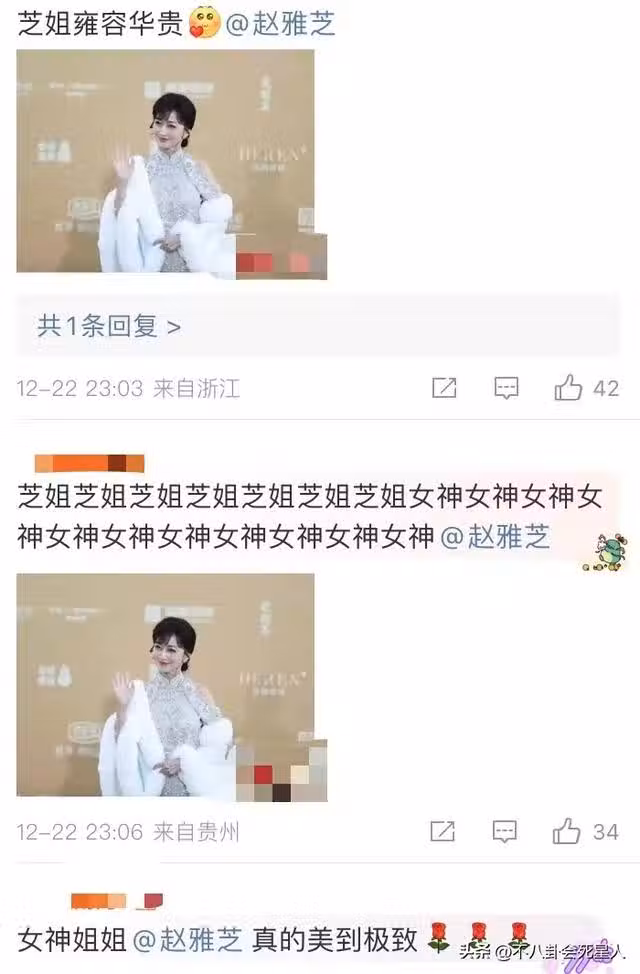This screenshot has height=974, width=640.
Task: View the photo attached to 芝姐雍容华贵 comment
Action: click(x=165, y=163)
